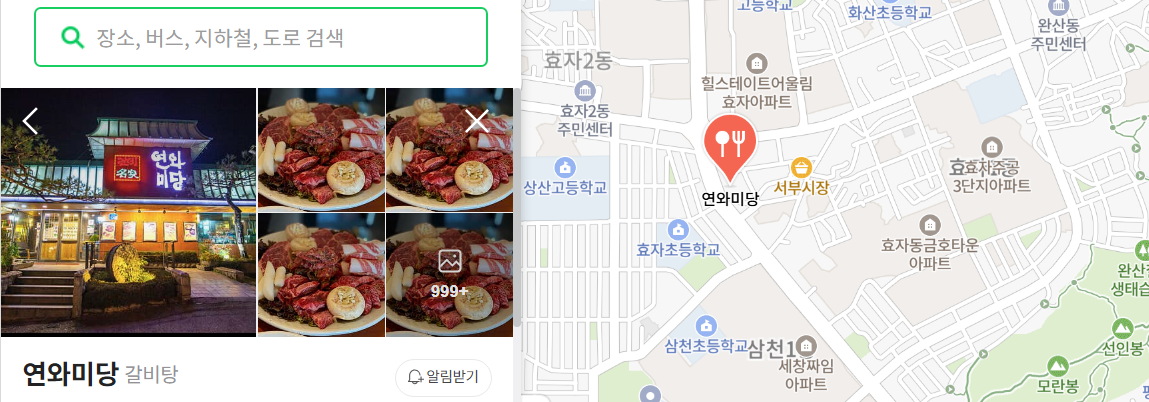Go back using the left arrow
Screen dimensions: 1149x402
click(31, 121)
